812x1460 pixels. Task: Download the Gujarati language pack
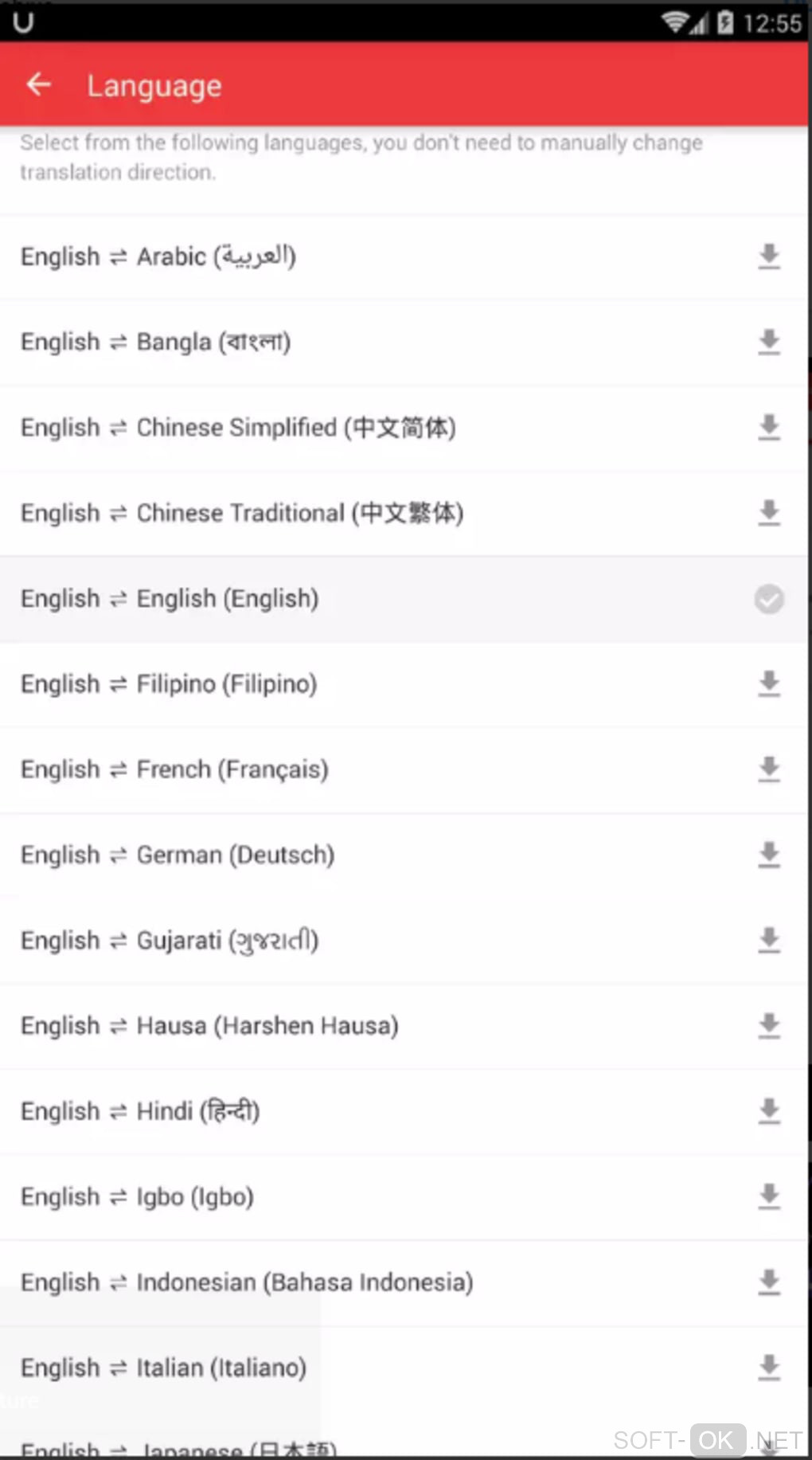pyautogui.click(x=768, y=940)
